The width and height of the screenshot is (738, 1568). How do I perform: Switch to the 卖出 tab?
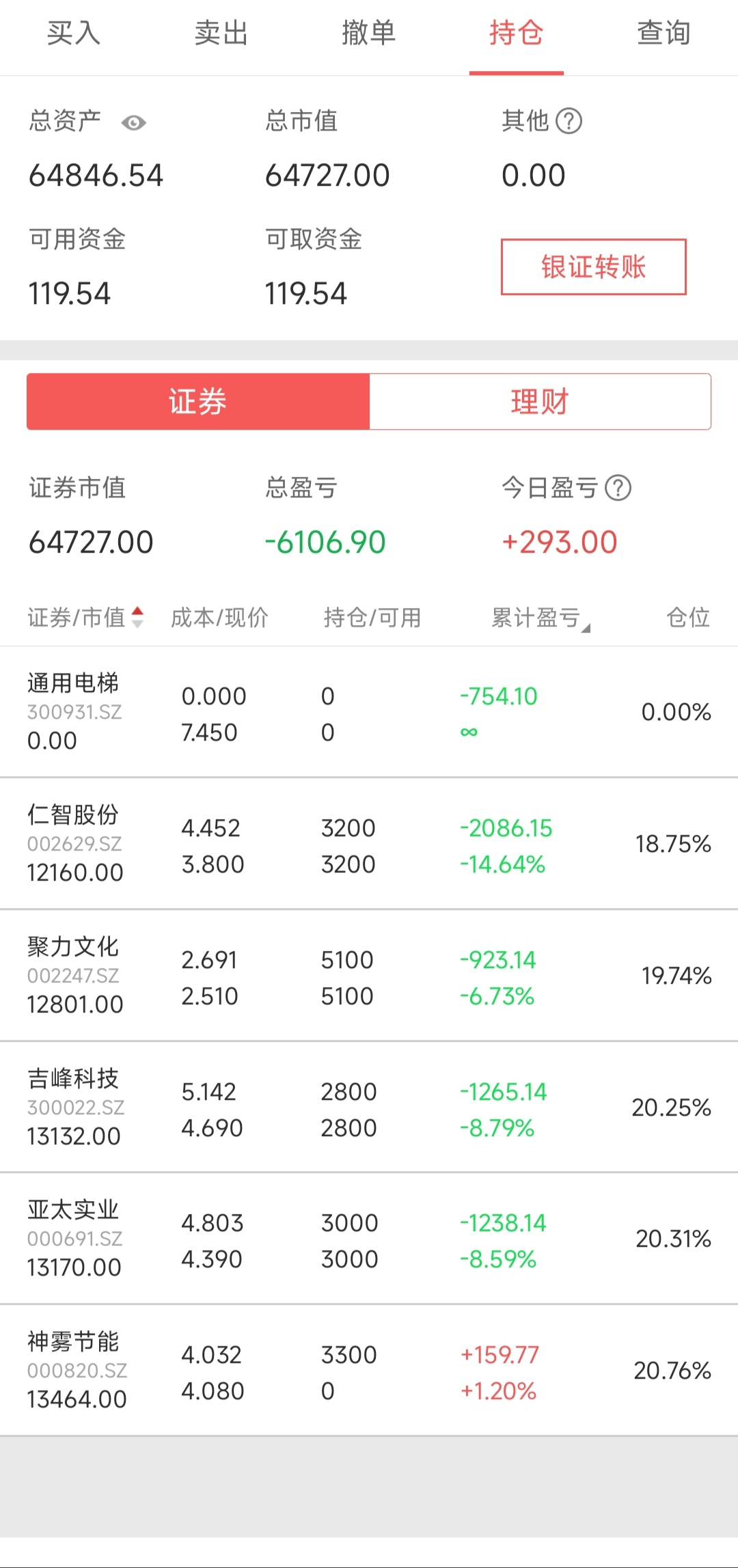point(221,33)
